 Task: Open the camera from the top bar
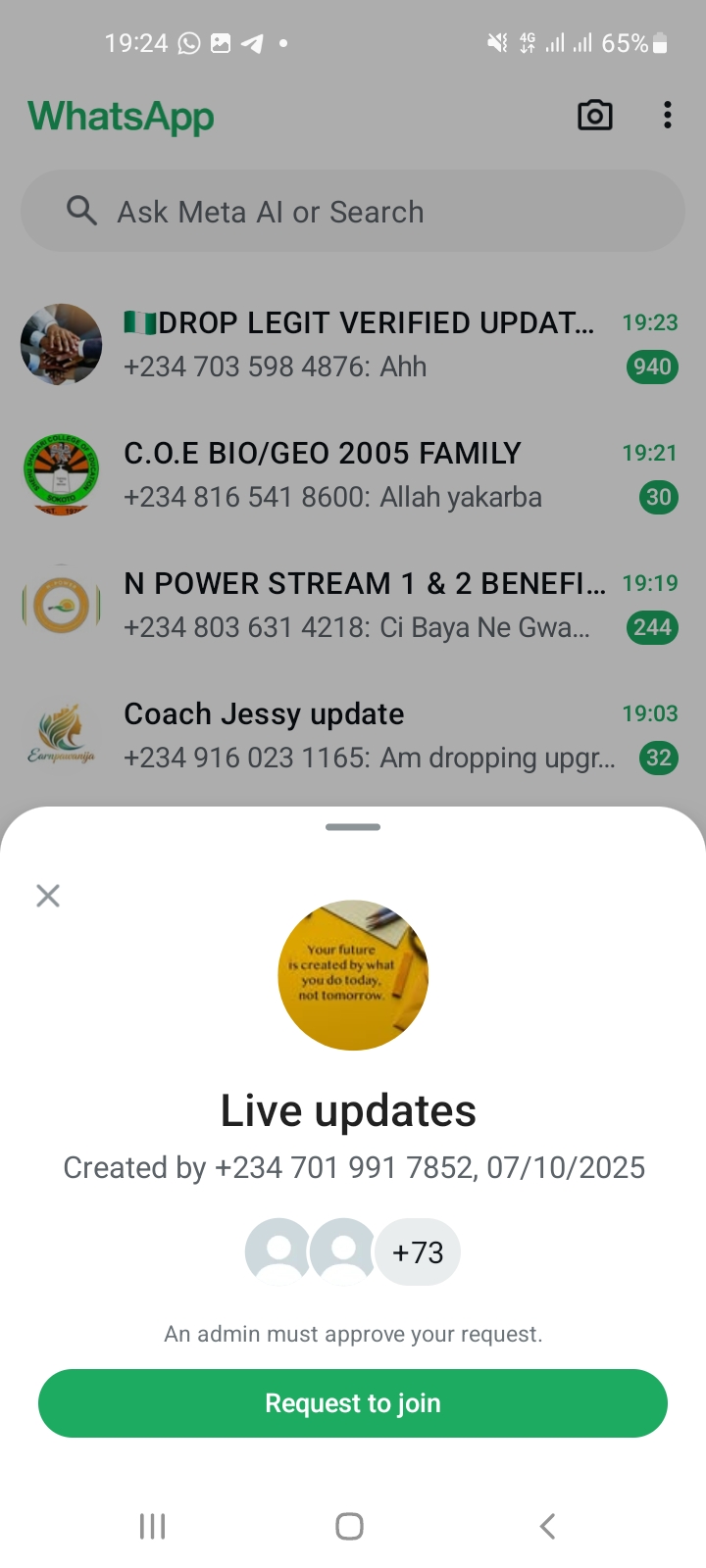click(594, 116)
